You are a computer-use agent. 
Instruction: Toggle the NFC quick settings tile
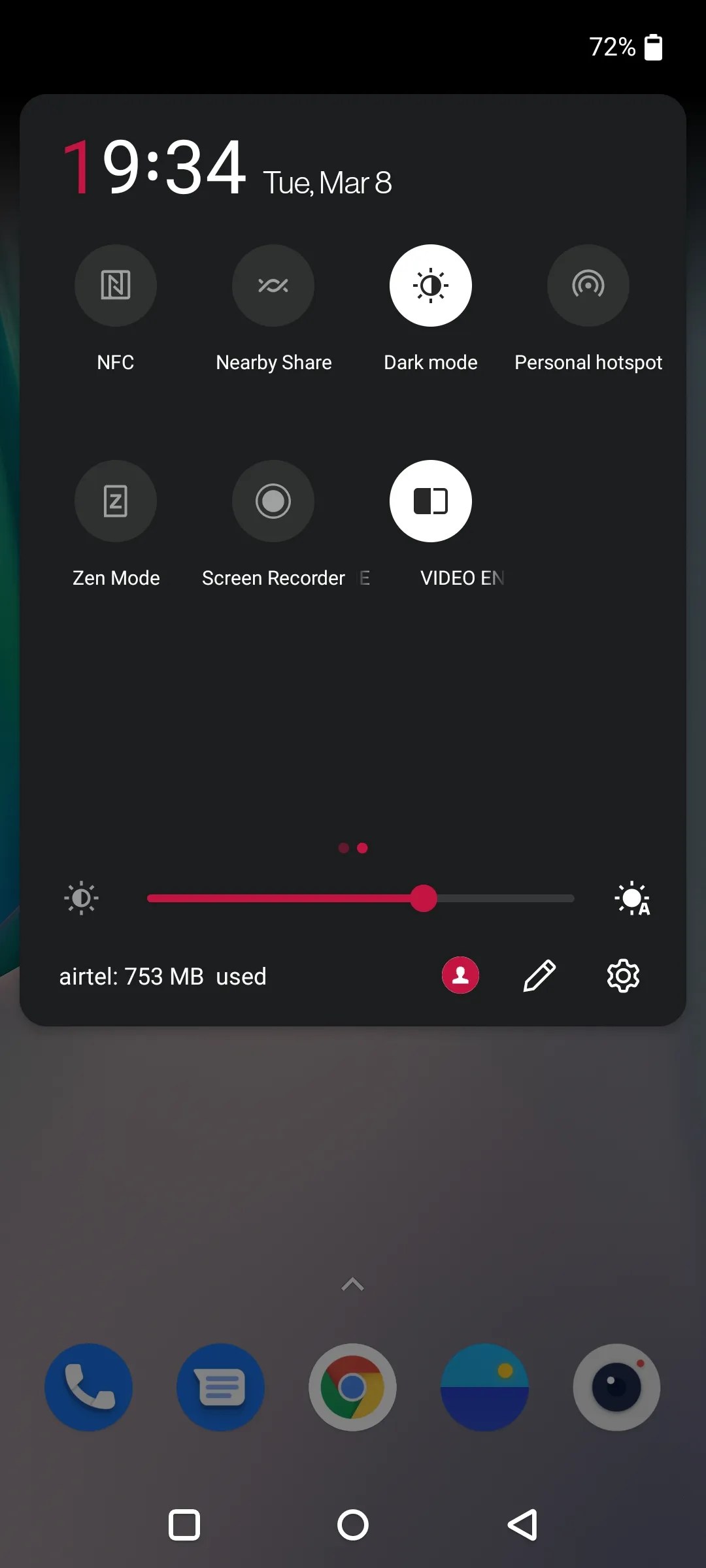click(x=116, y=286)
